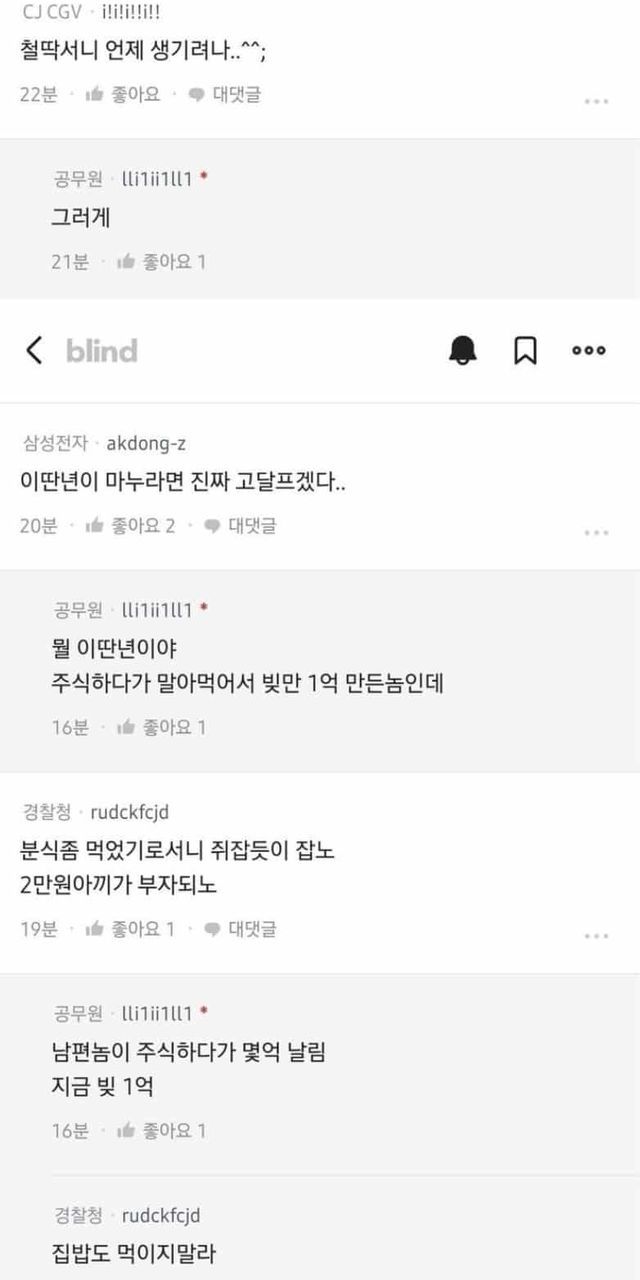640x1280 pixels.
Task: Open more options on the CJ CGV comment
Action: pos(596,101)
